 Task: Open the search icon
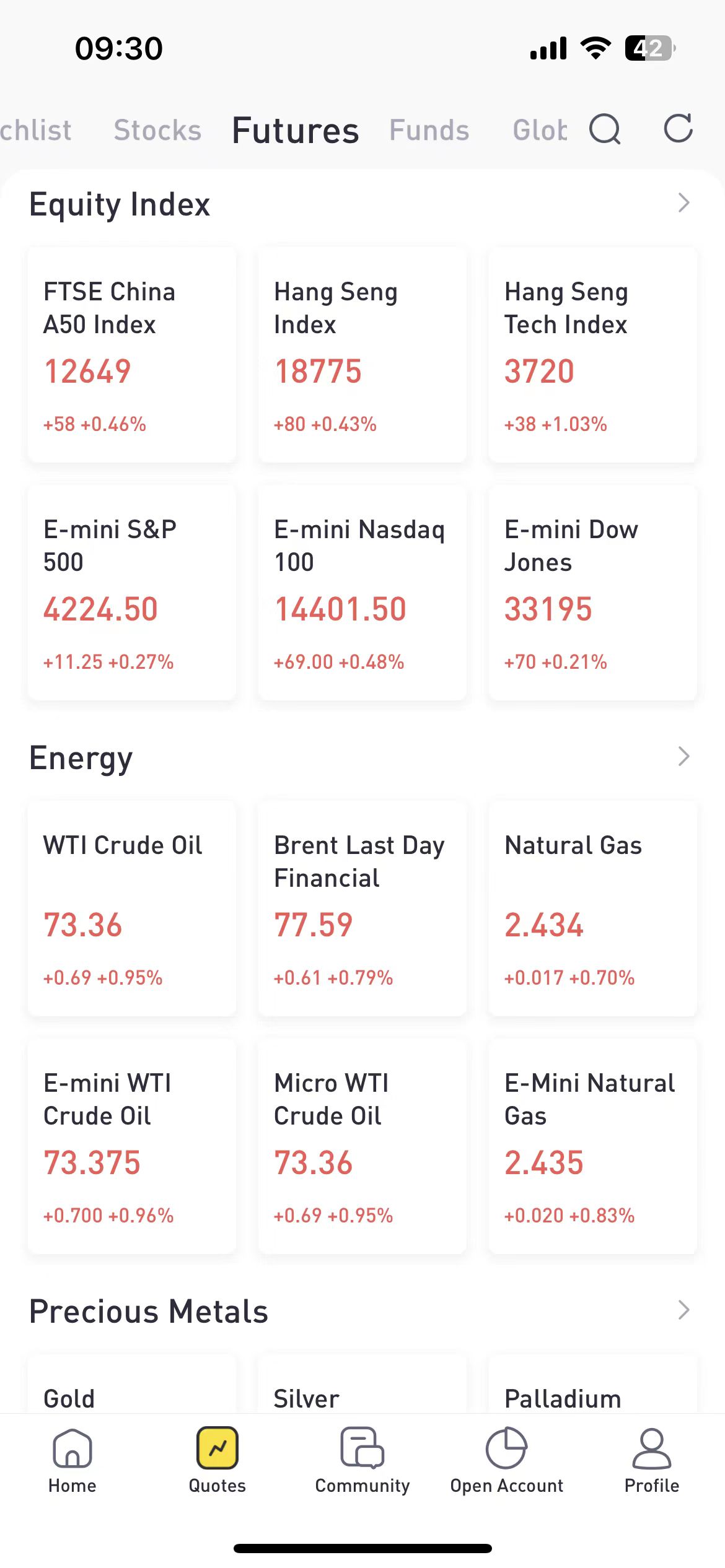click(x=605, y=129)
